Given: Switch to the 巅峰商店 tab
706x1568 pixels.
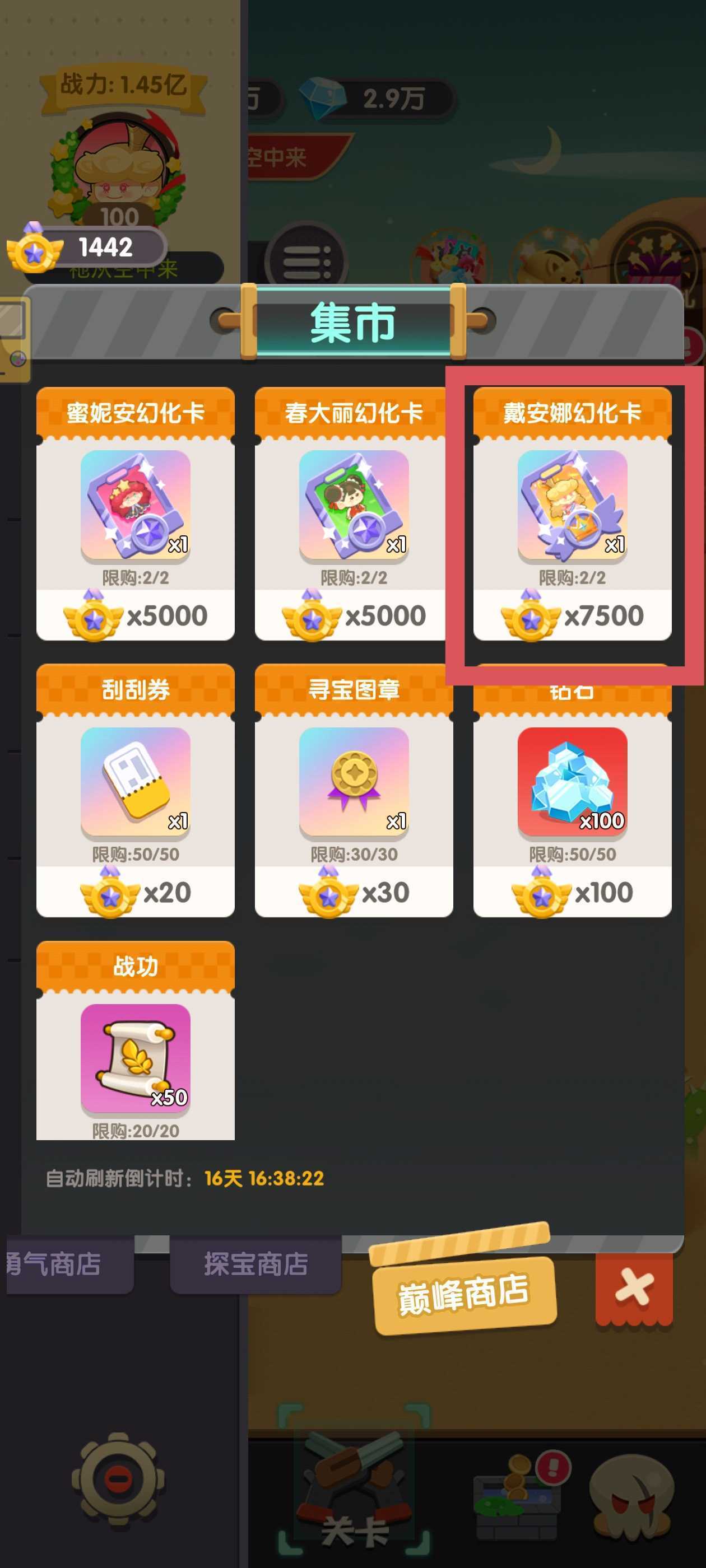Looking at the screenshot, I should click(464, 1292).
